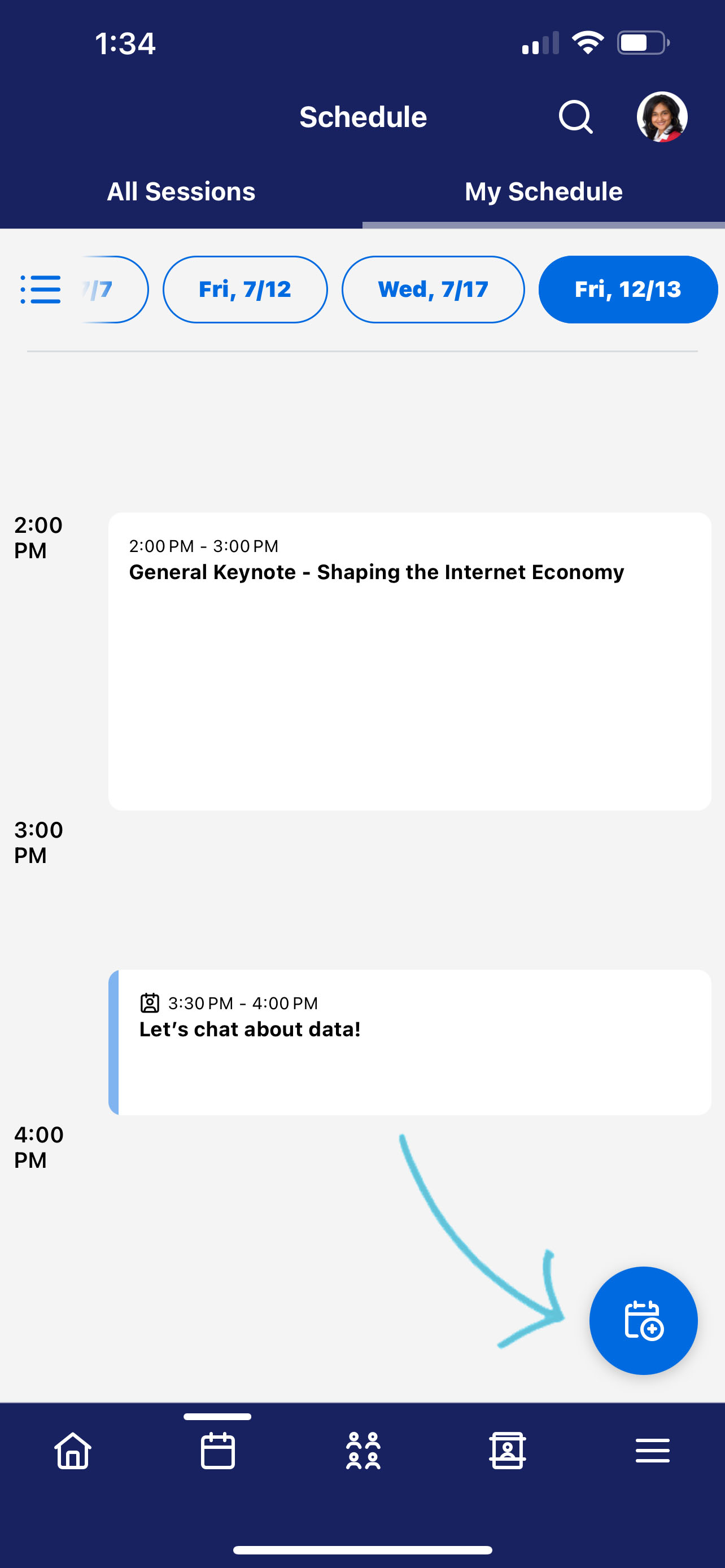Select the Wed, 7/17 date filter

click(433, 289)
